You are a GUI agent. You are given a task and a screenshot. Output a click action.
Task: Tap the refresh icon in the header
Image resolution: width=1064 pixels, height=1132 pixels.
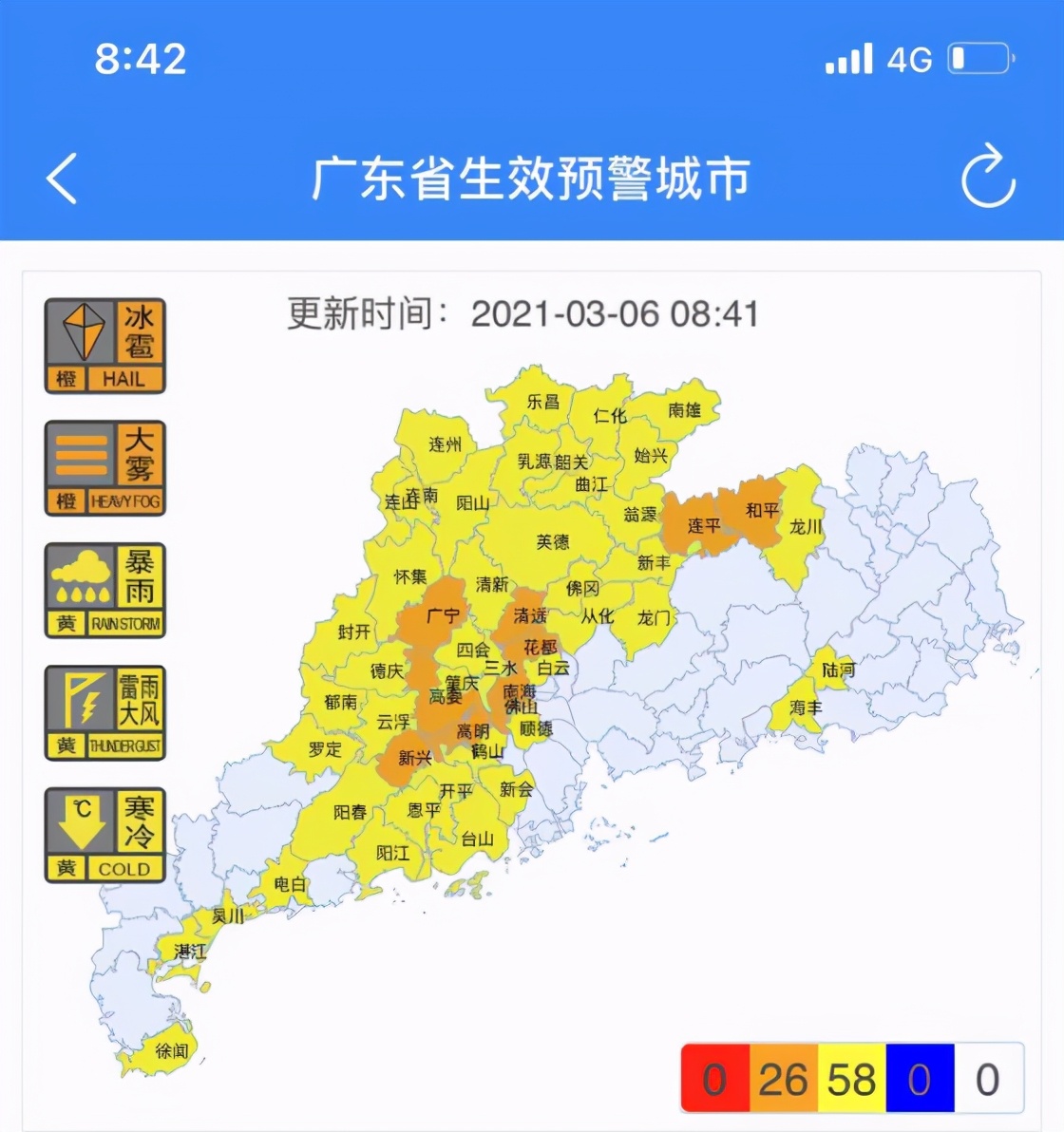click(989, 177)
